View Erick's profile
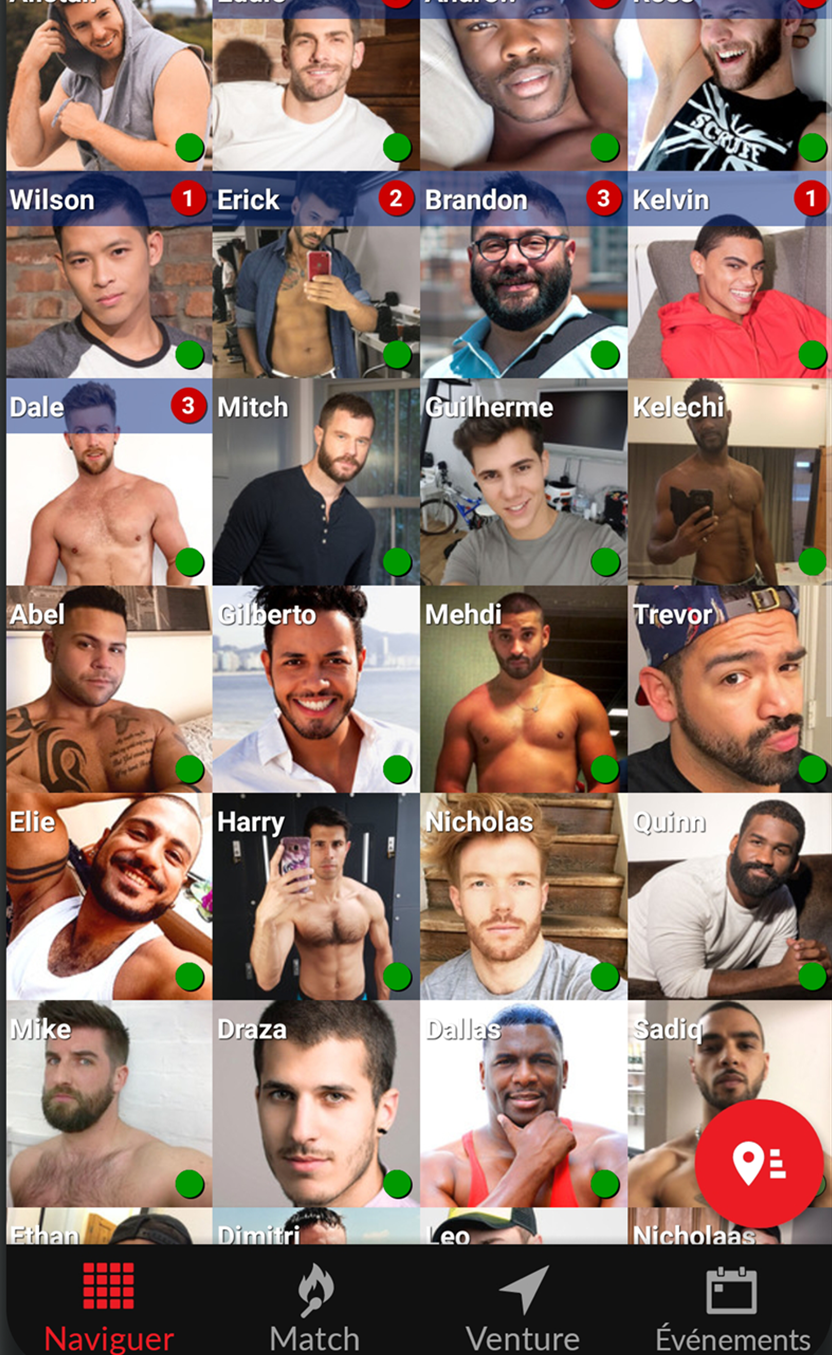Viewport: 832px width, 1355px height. pos(316,274)
